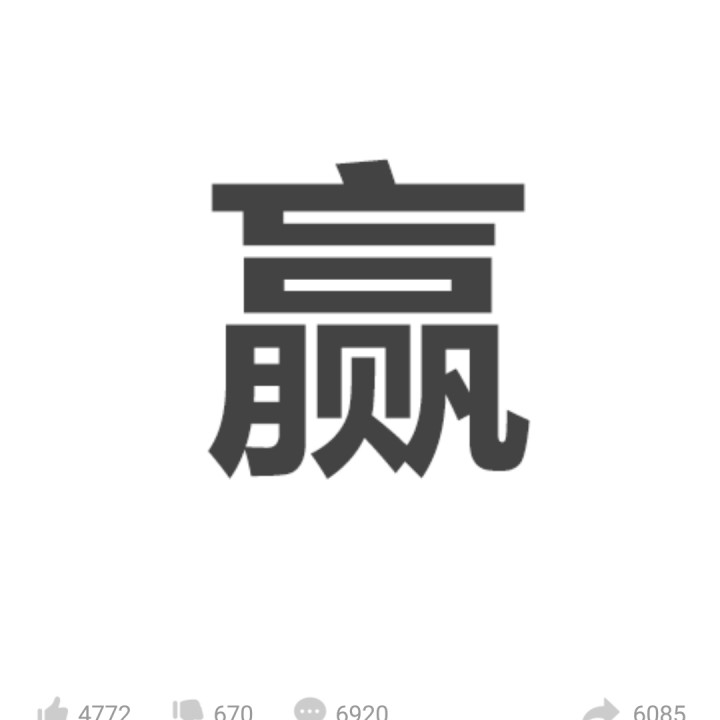
Task: Dislike the post using thumbs-down icon
Action: click(187, 711)
